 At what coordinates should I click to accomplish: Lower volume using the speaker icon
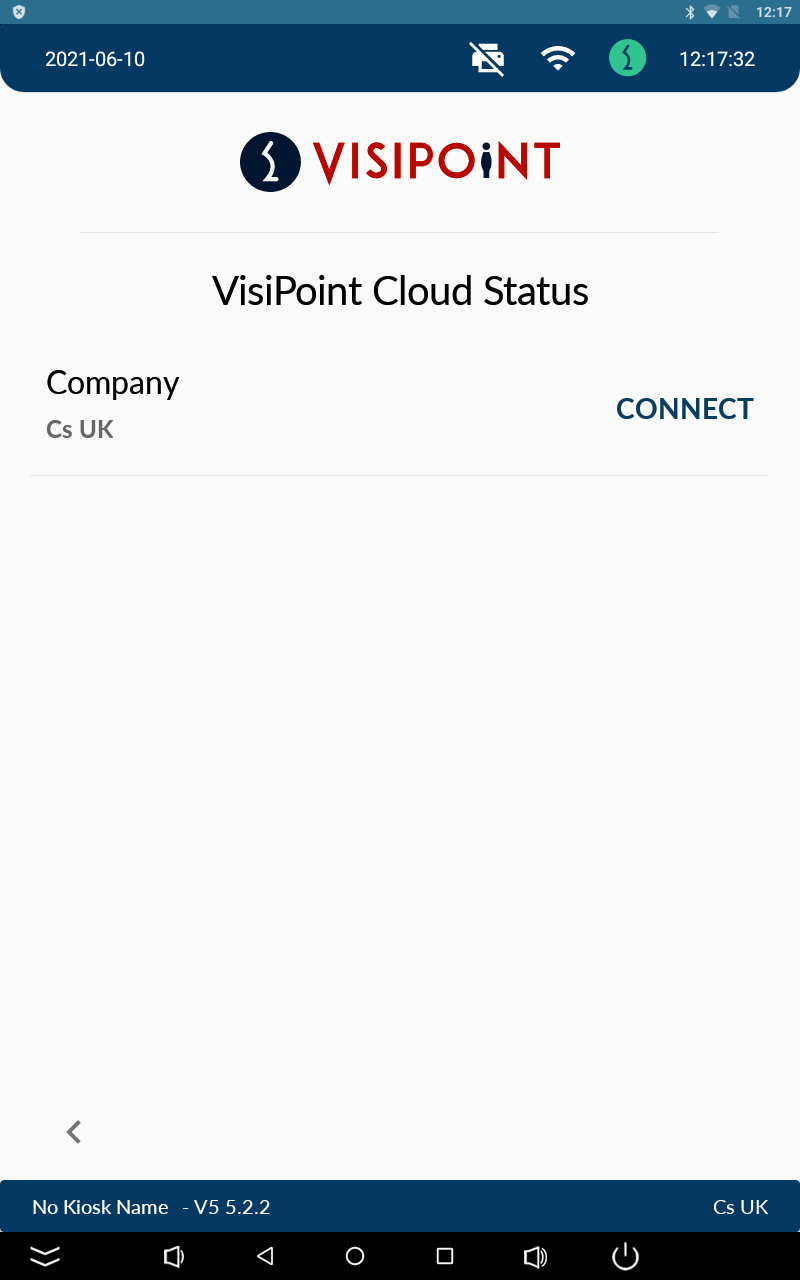pos(174,1256)
